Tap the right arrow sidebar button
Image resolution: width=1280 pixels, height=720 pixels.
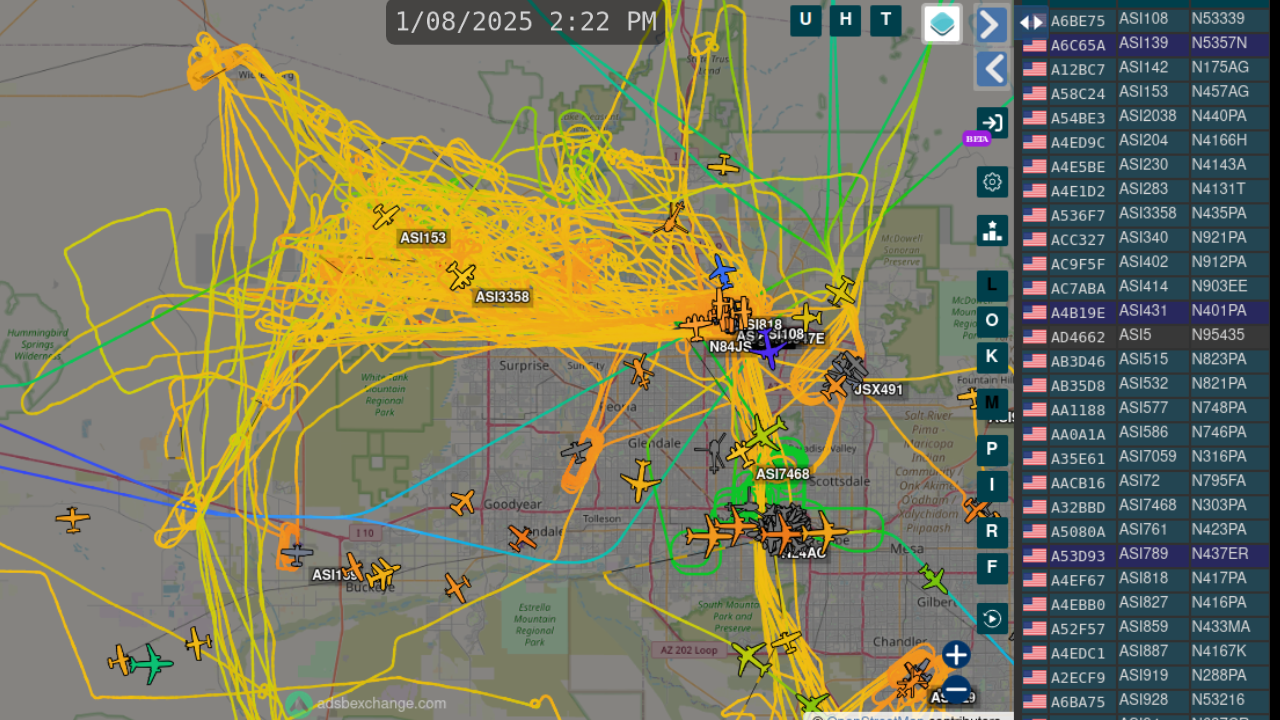click(x=991, y=24)
